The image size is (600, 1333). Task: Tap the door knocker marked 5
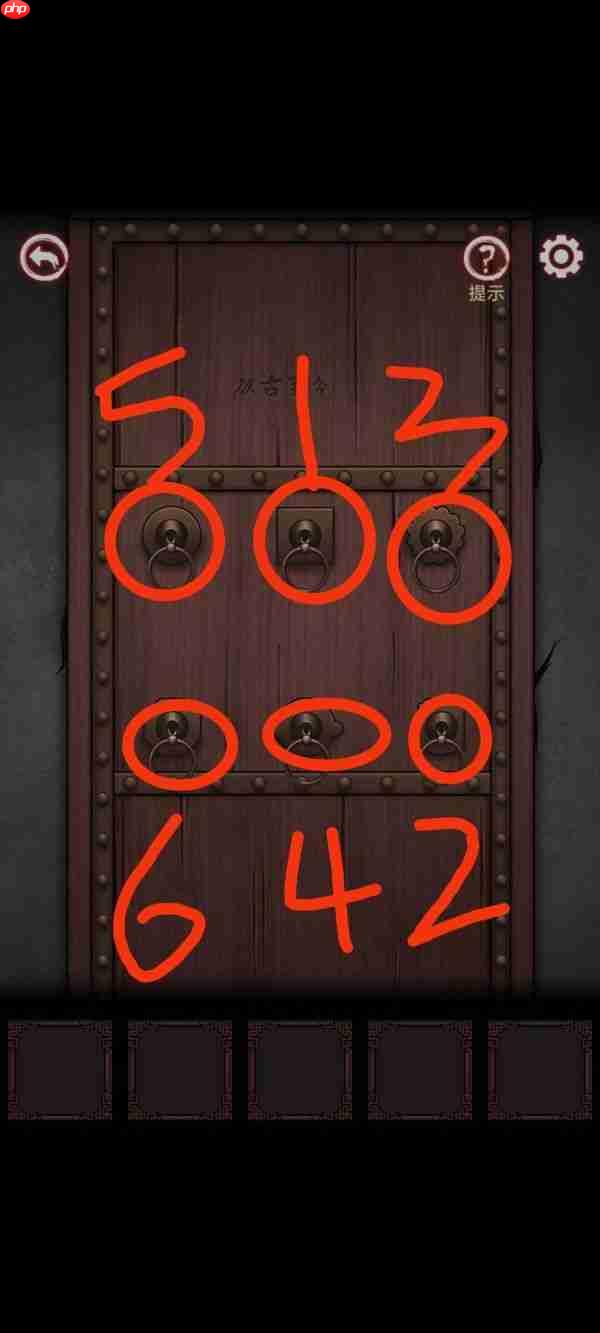pyautogui.click(x=168, y=545)
